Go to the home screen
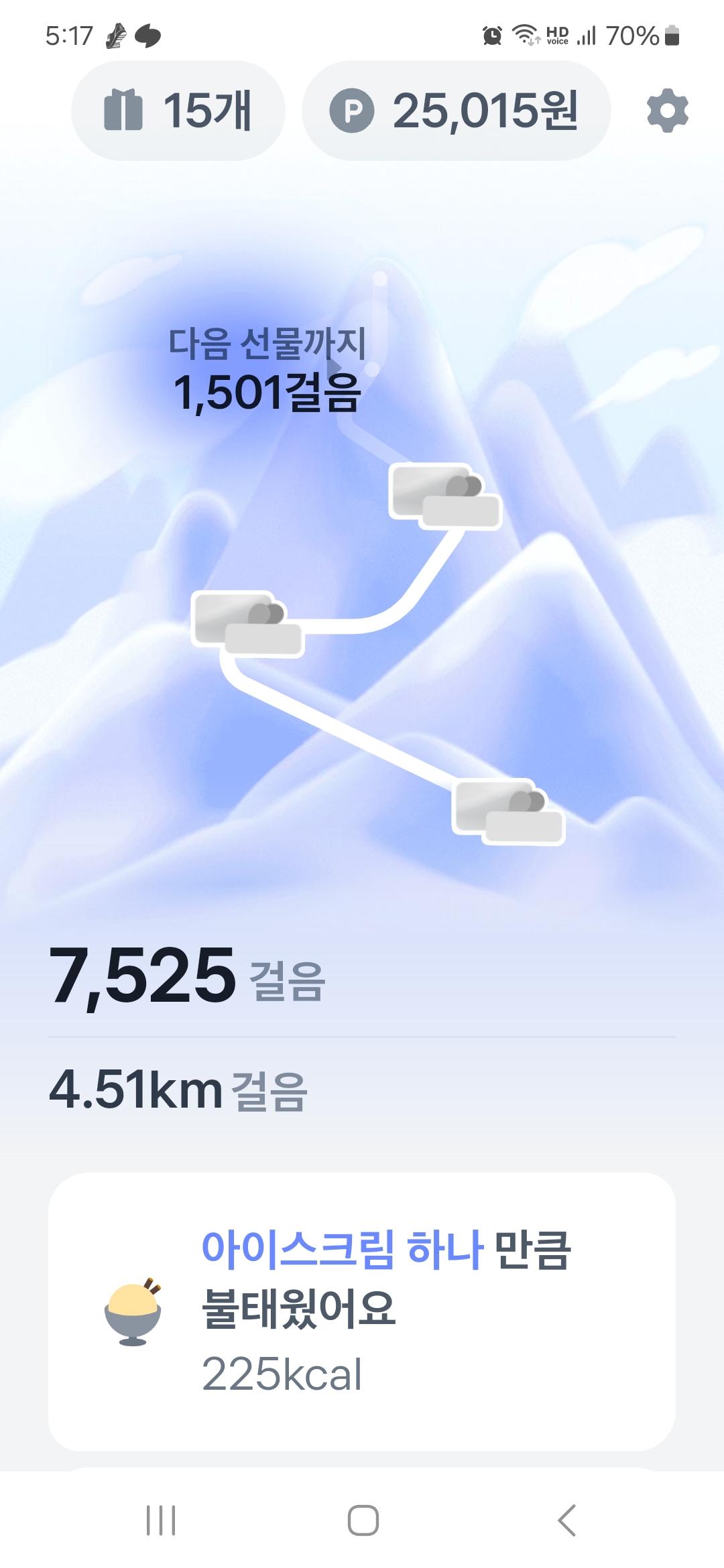 coord(363,1520)
